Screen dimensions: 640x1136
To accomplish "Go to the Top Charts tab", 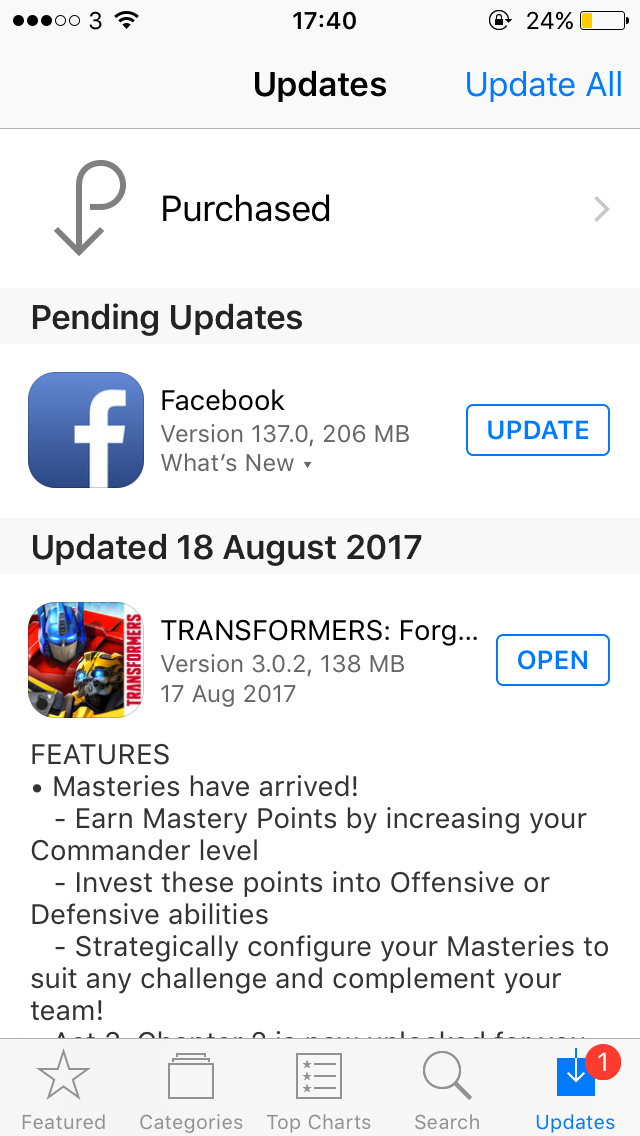I will (319, 1090).
